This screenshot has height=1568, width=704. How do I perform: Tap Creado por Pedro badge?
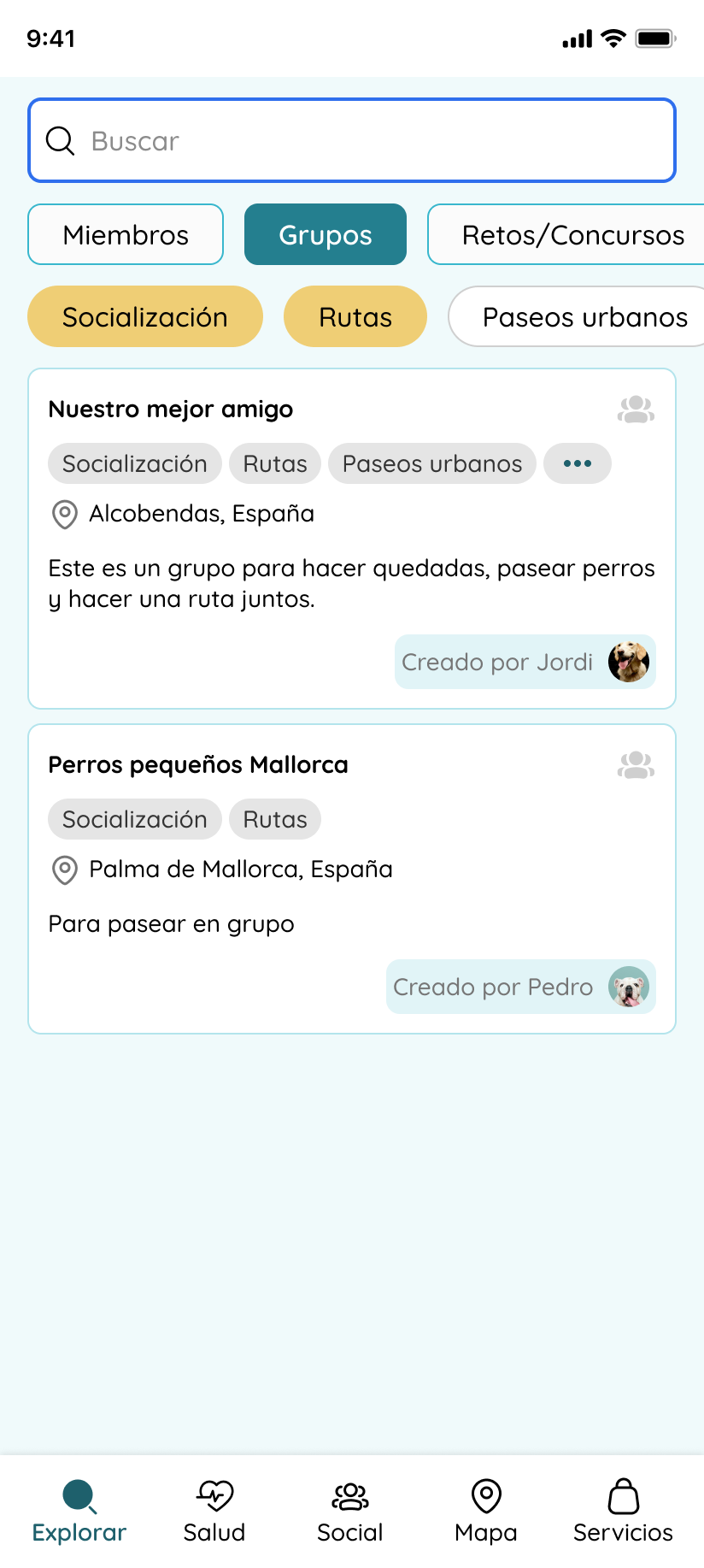pos(521,987)
